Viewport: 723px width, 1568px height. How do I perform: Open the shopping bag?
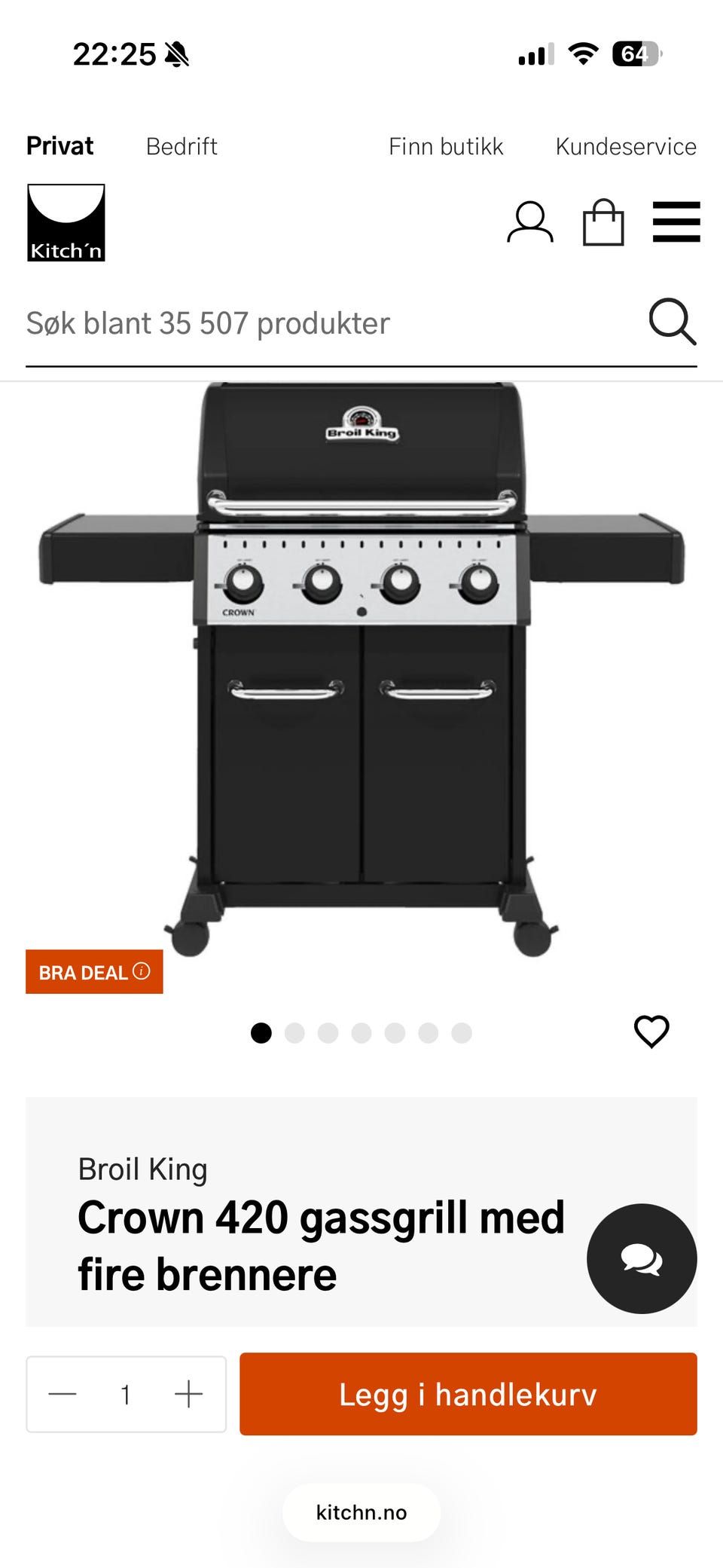(604, 222)
